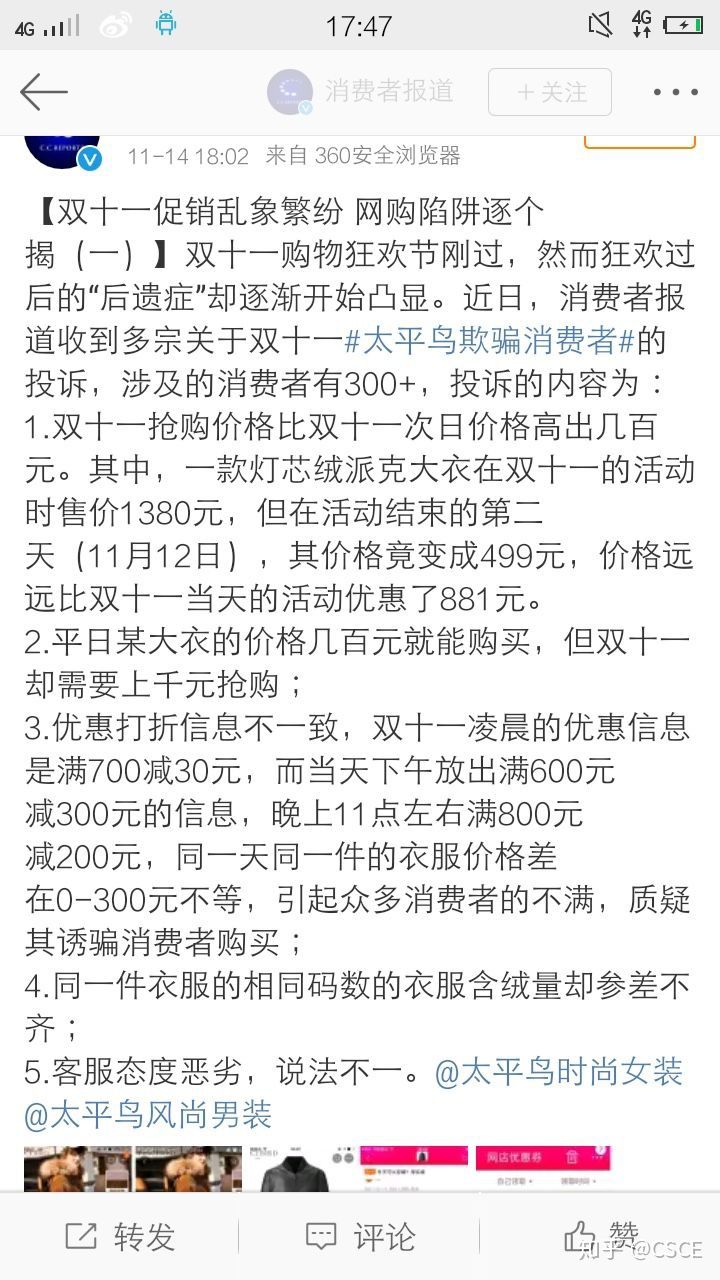Open comments with 评论

[360, 1237]
